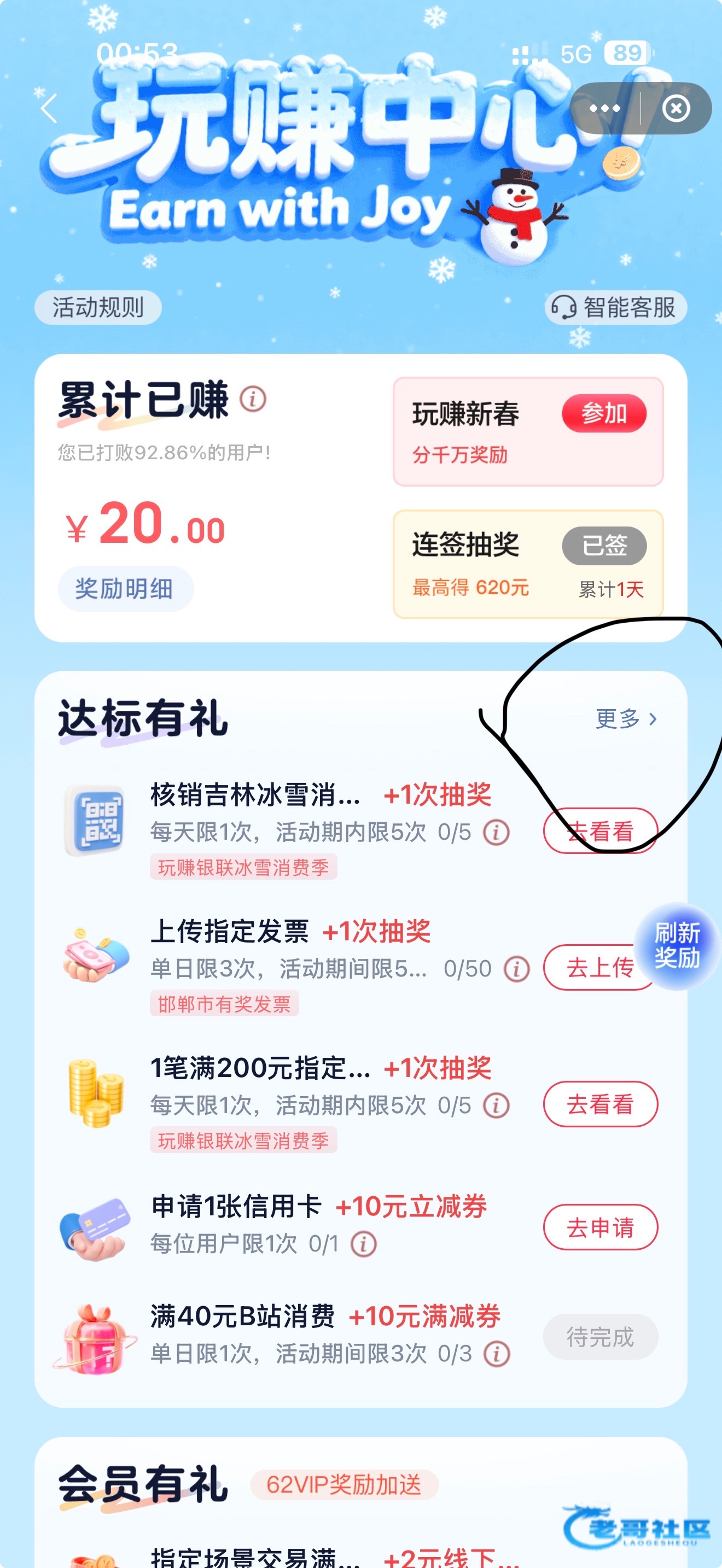The image size is (722, 1568).
Task: Tap 参加 on the 玩赚新春 card
Action: (x=603, y=413)
